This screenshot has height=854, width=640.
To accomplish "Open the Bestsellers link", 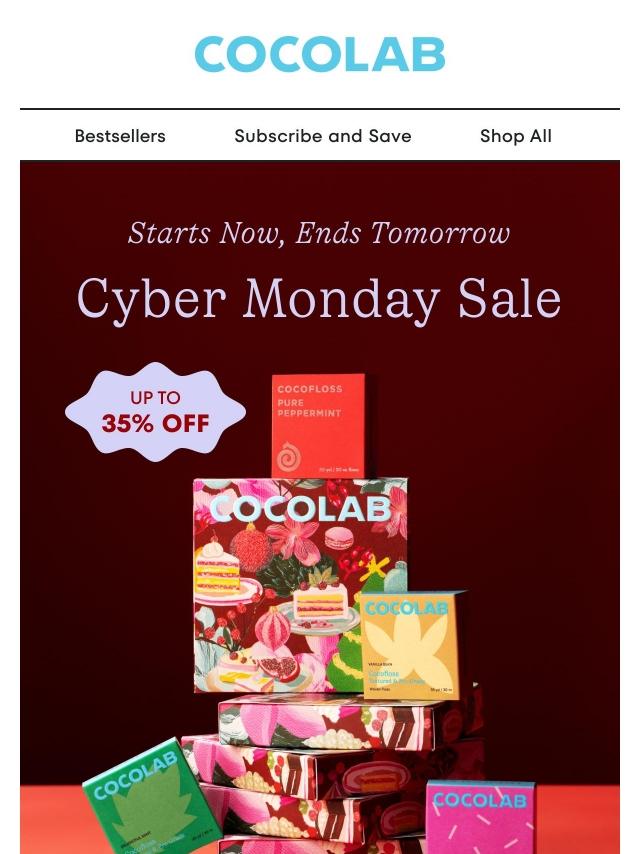I will point(120,136).
